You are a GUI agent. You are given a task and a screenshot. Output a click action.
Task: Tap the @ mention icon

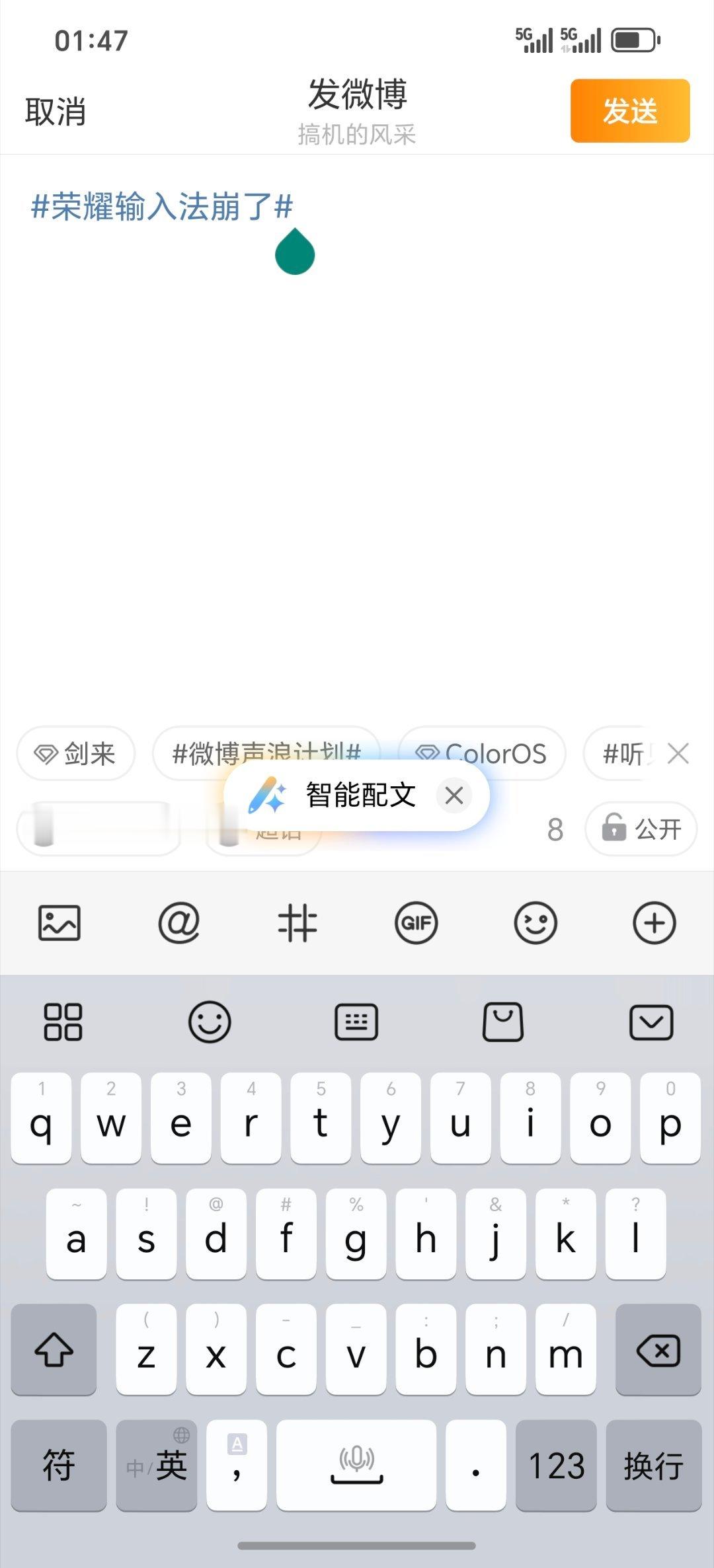click(178, 923)
